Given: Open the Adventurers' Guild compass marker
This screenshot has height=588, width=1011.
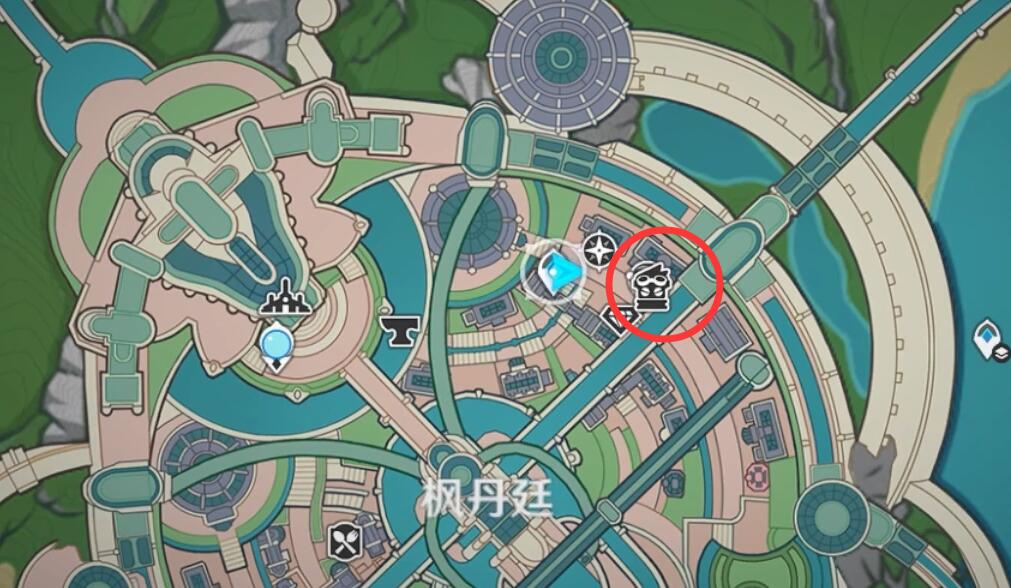Looking at the screenshot, I should click(600, 250).
